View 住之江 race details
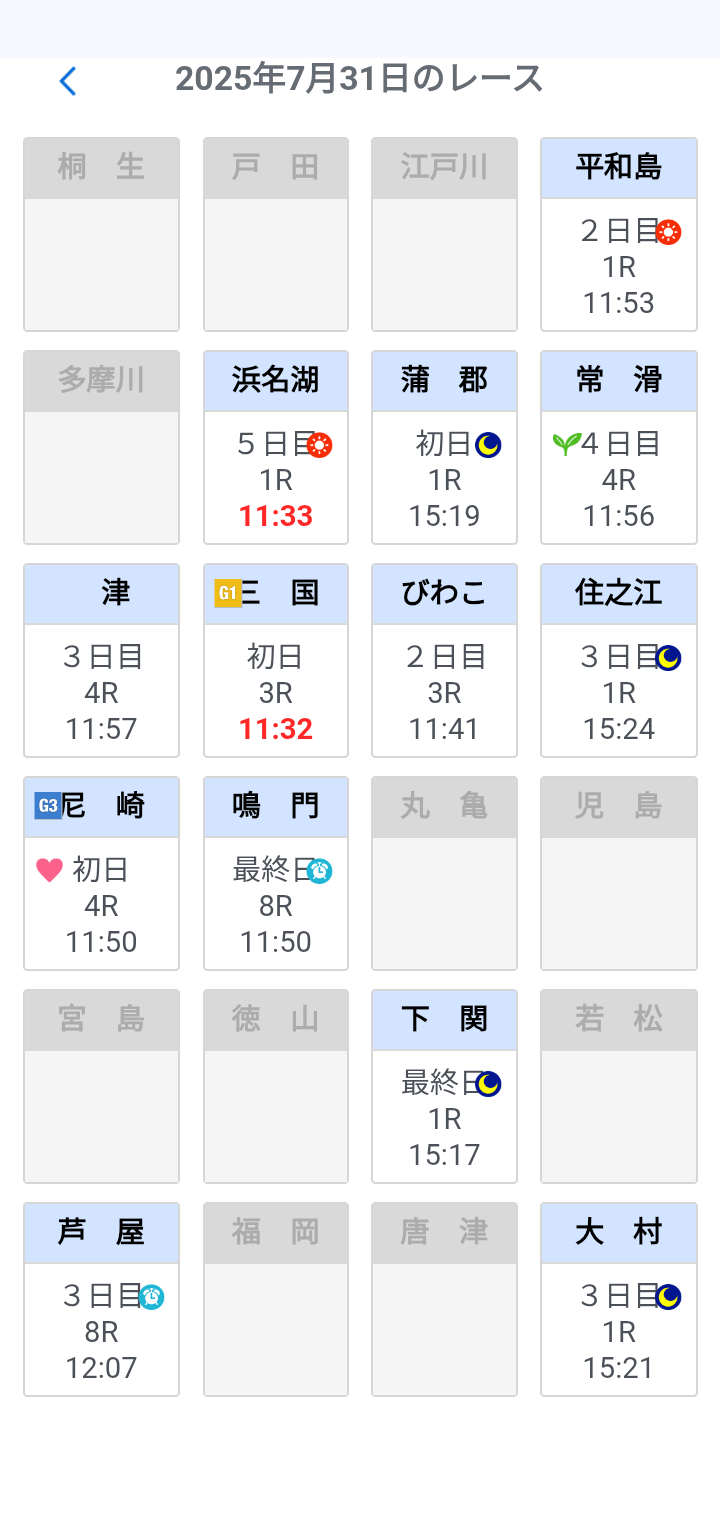This screenshot has width=720, height=1520. tap(618, 661)
